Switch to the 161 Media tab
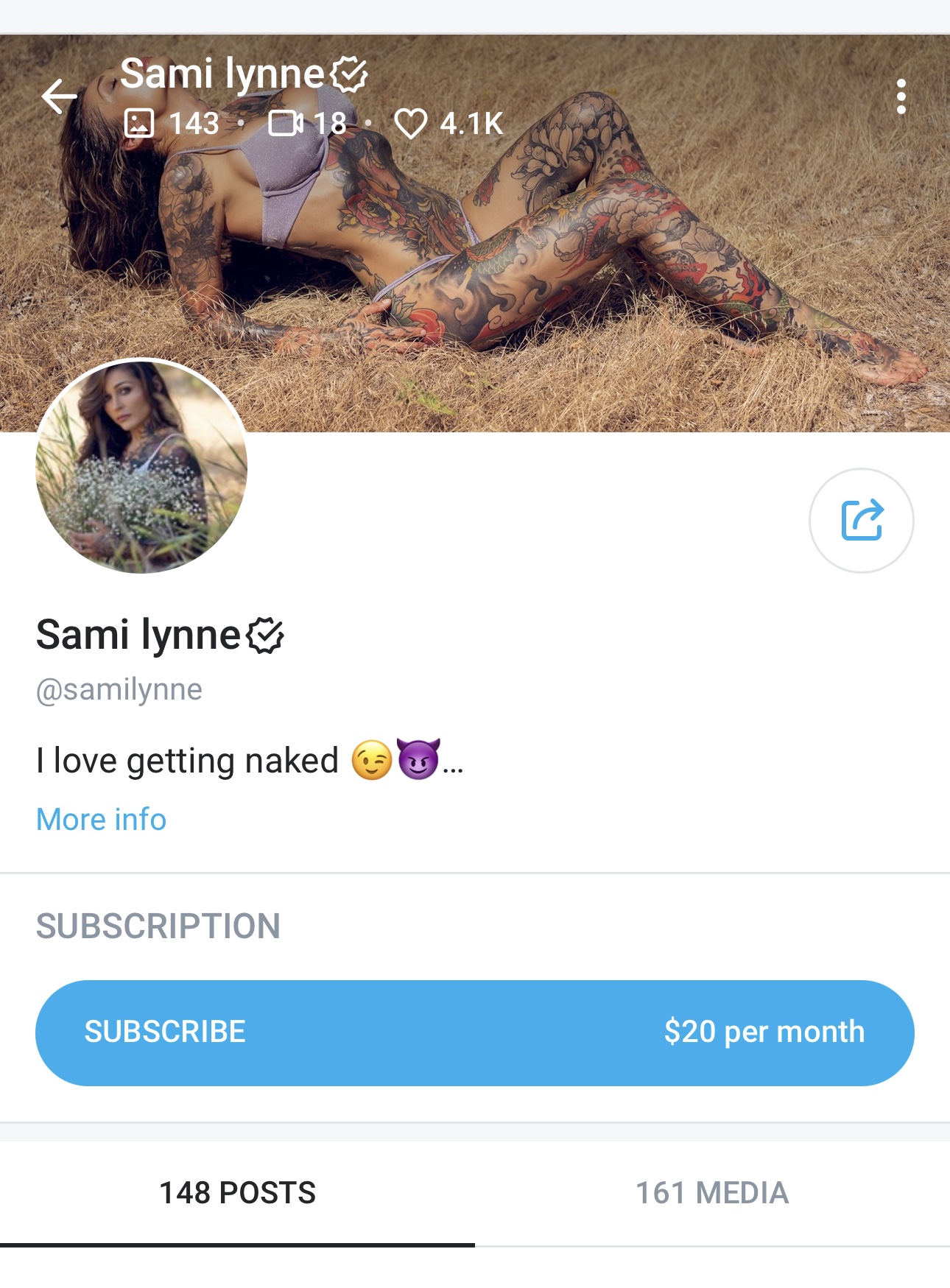The image size is (950, 1288). coord(711,1193)
